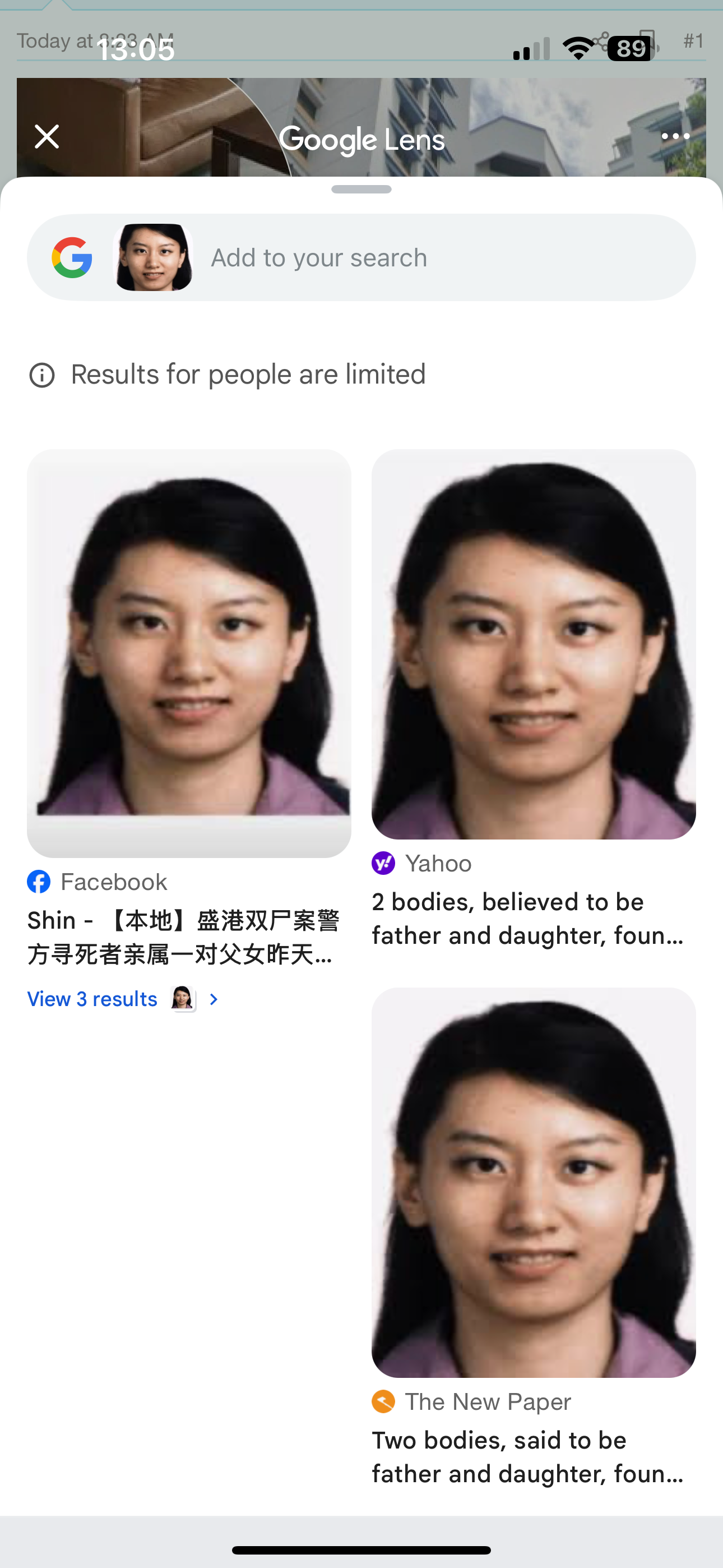Screen dimensions: 723x1568
Task: Open The New Paper result card
Action: click(533, 1182)
